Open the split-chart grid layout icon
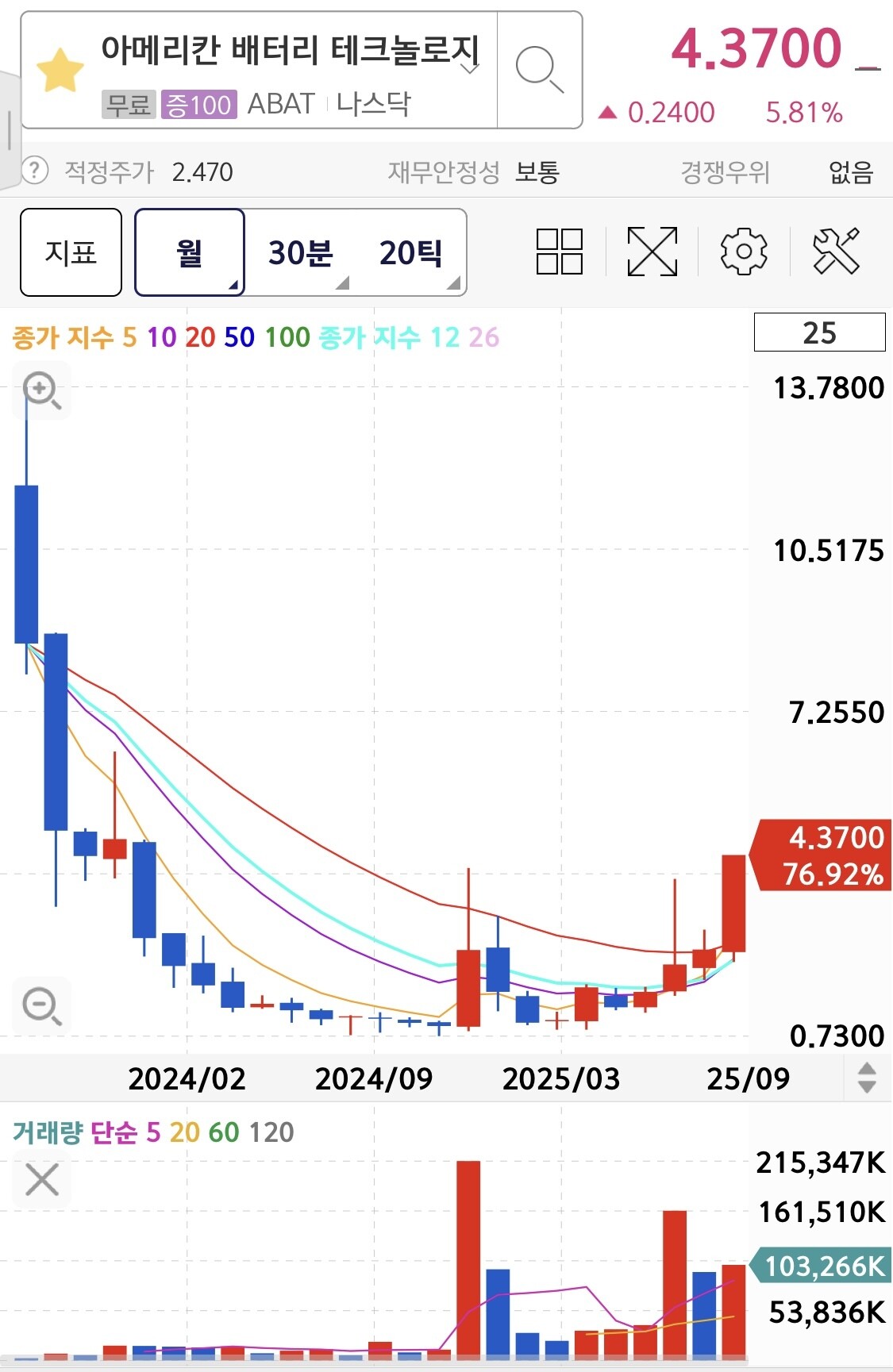This screenshot has width=893, height=1372. (560, 252)
